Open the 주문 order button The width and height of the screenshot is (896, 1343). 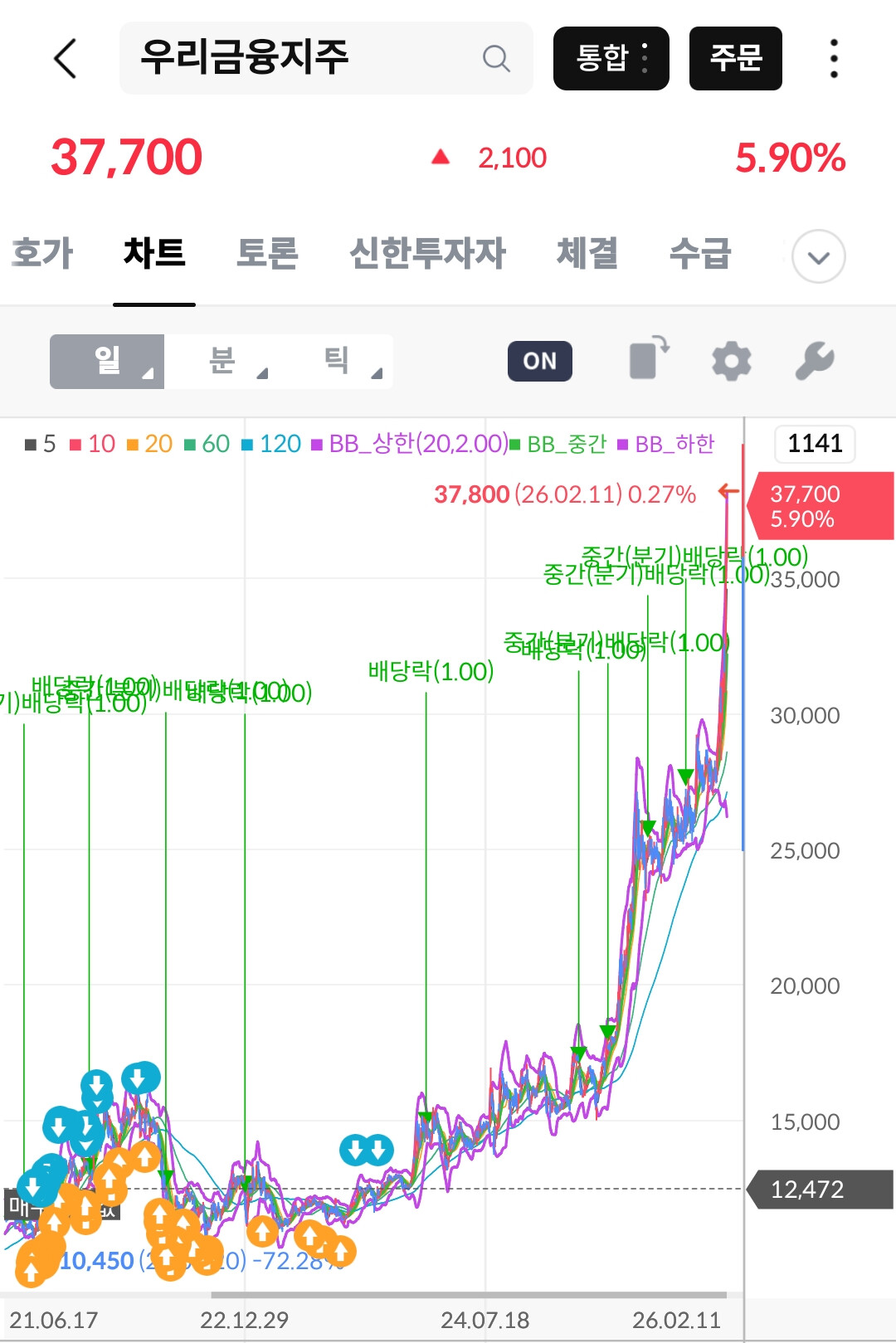point(736,58)
